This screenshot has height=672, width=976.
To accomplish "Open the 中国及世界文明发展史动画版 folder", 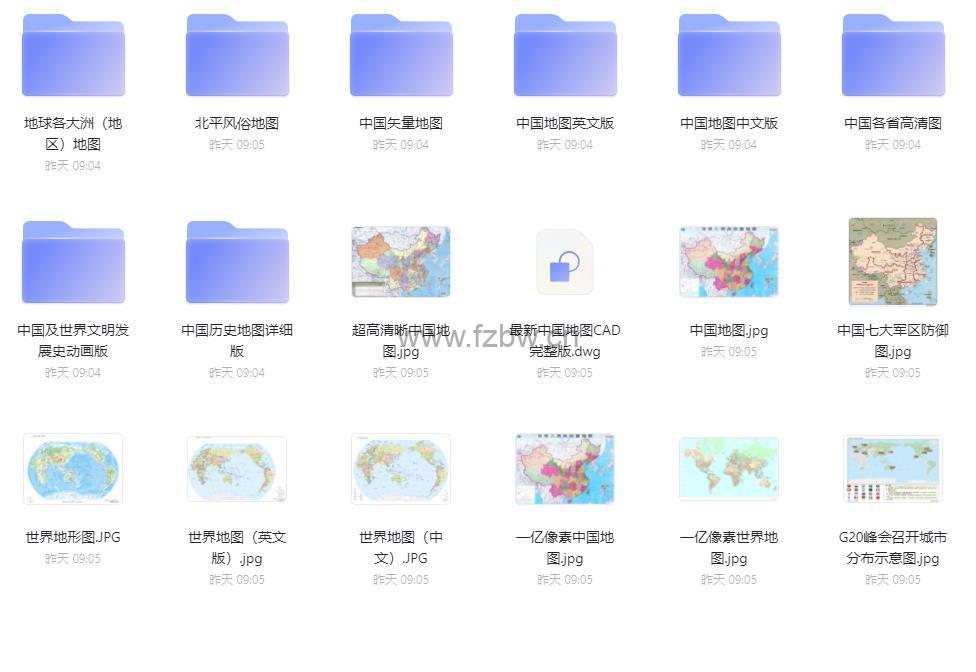I will [x=73, y=263].
